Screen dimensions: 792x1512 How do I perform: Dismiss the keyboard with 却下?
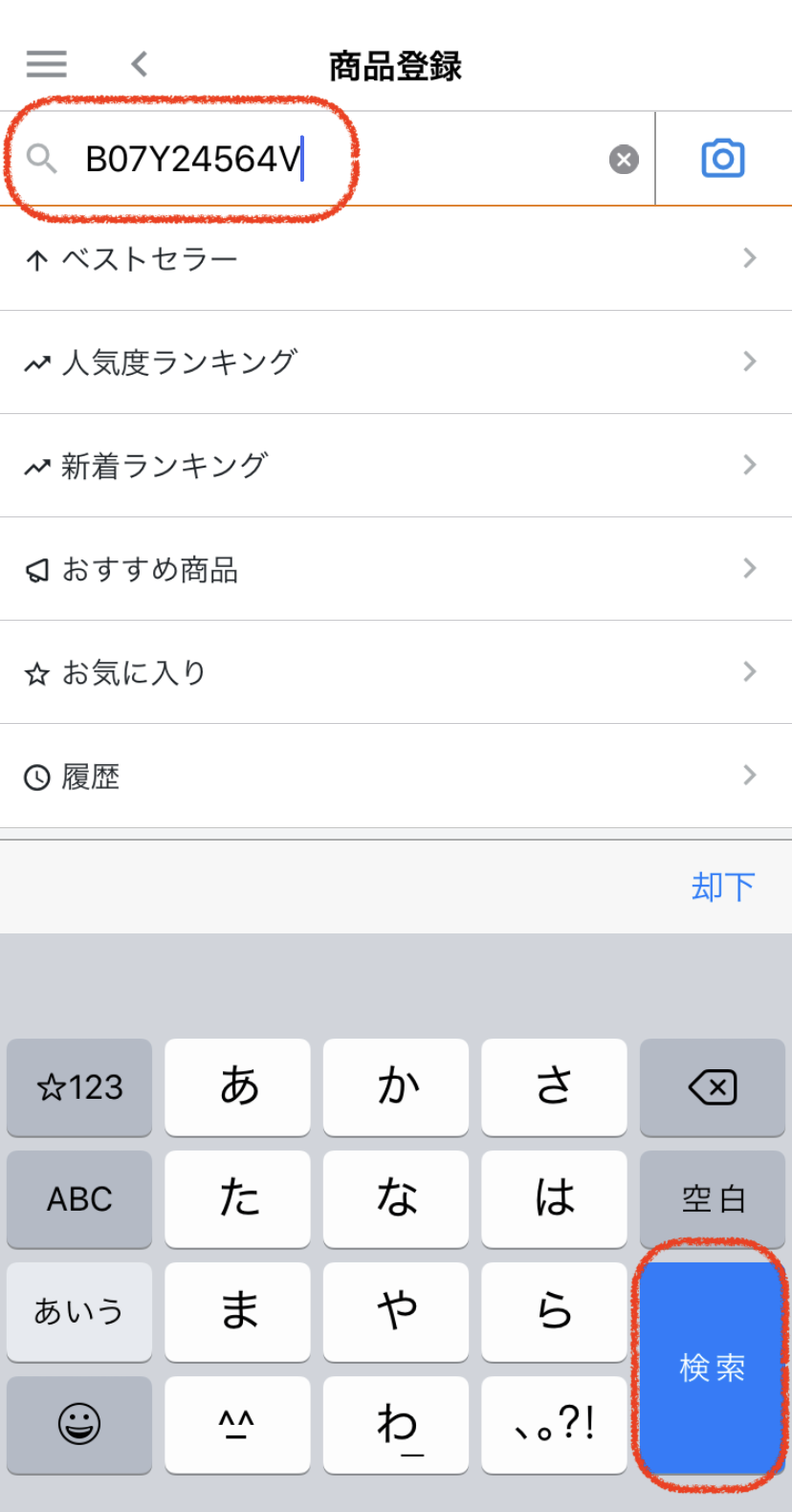coord(723,887)
